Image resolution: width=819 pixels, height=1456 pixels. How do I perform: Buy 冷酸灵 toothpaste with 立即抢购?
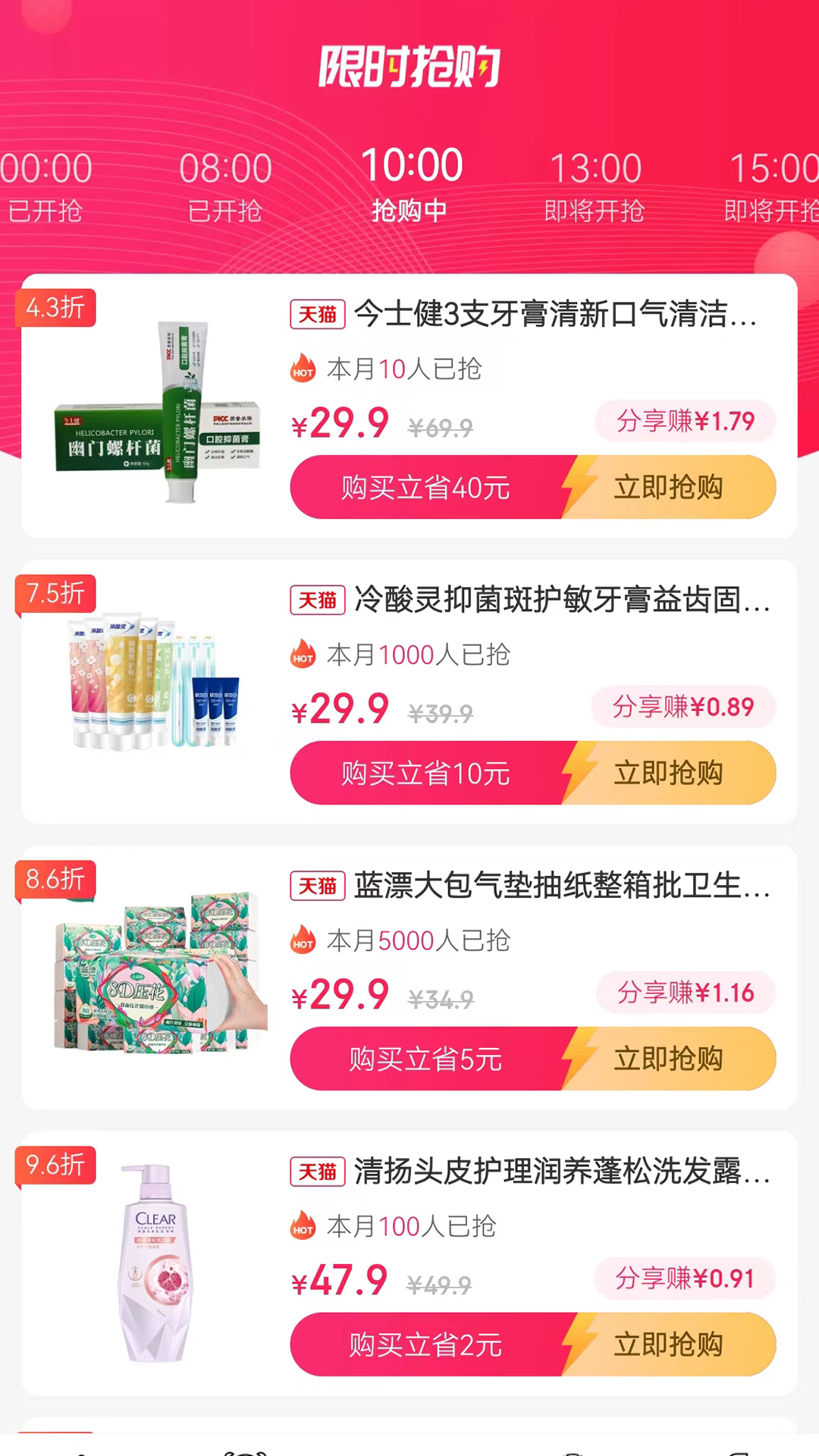[x=669, y=773]
